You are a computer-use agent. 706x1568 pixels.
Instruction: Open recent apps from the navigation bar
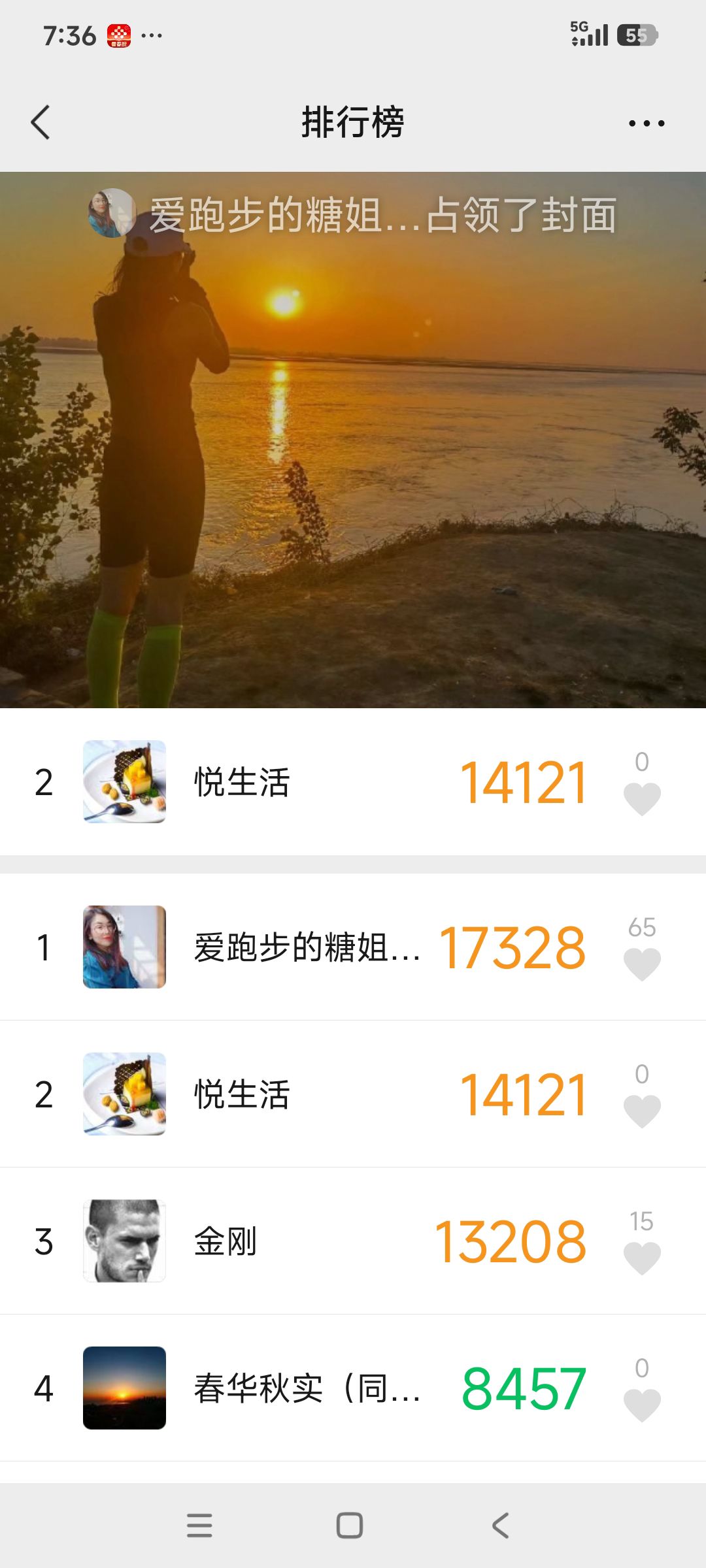(x=199, y=1526)
